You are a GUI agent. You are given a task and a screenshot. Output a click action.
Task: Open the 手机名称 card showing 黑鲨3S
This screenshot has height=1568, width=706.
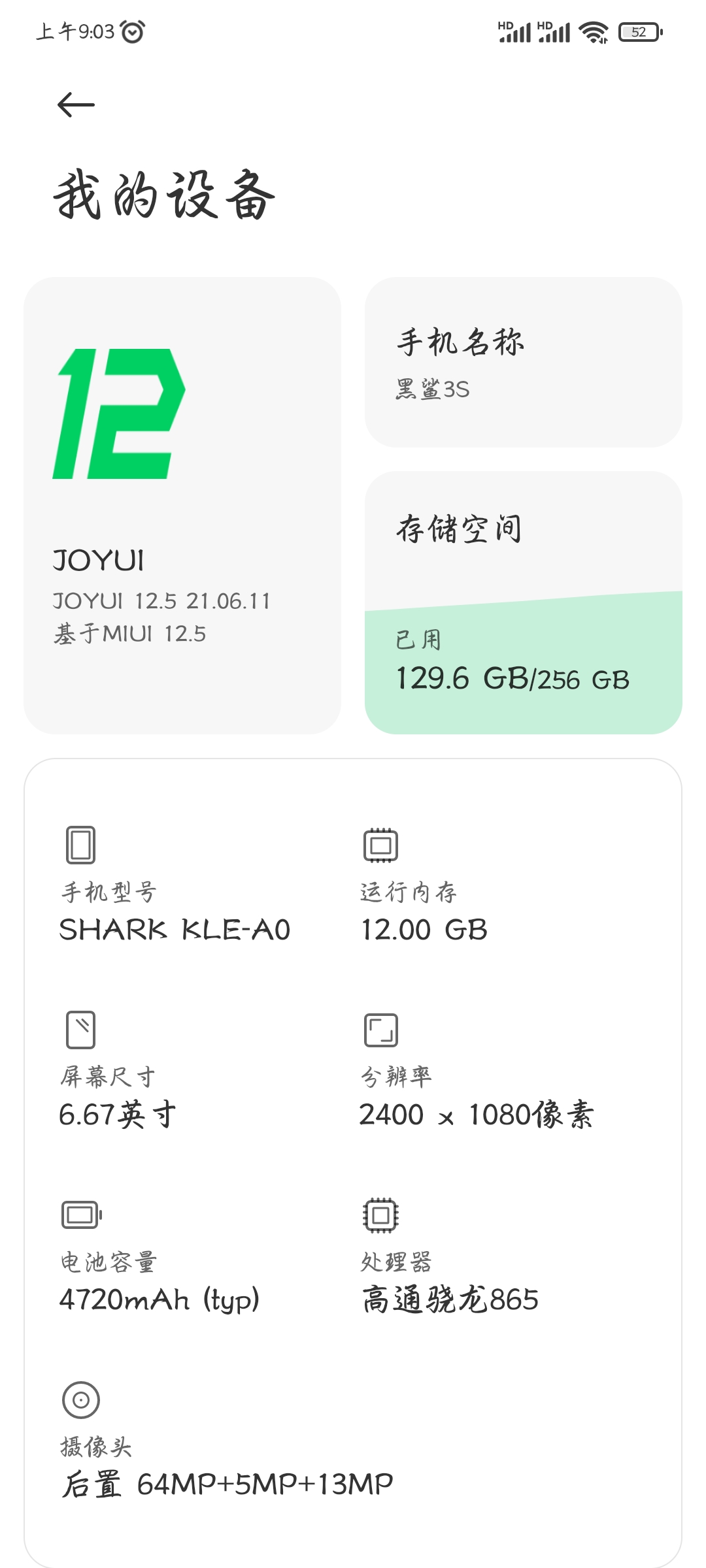click(x=524, y=363)
